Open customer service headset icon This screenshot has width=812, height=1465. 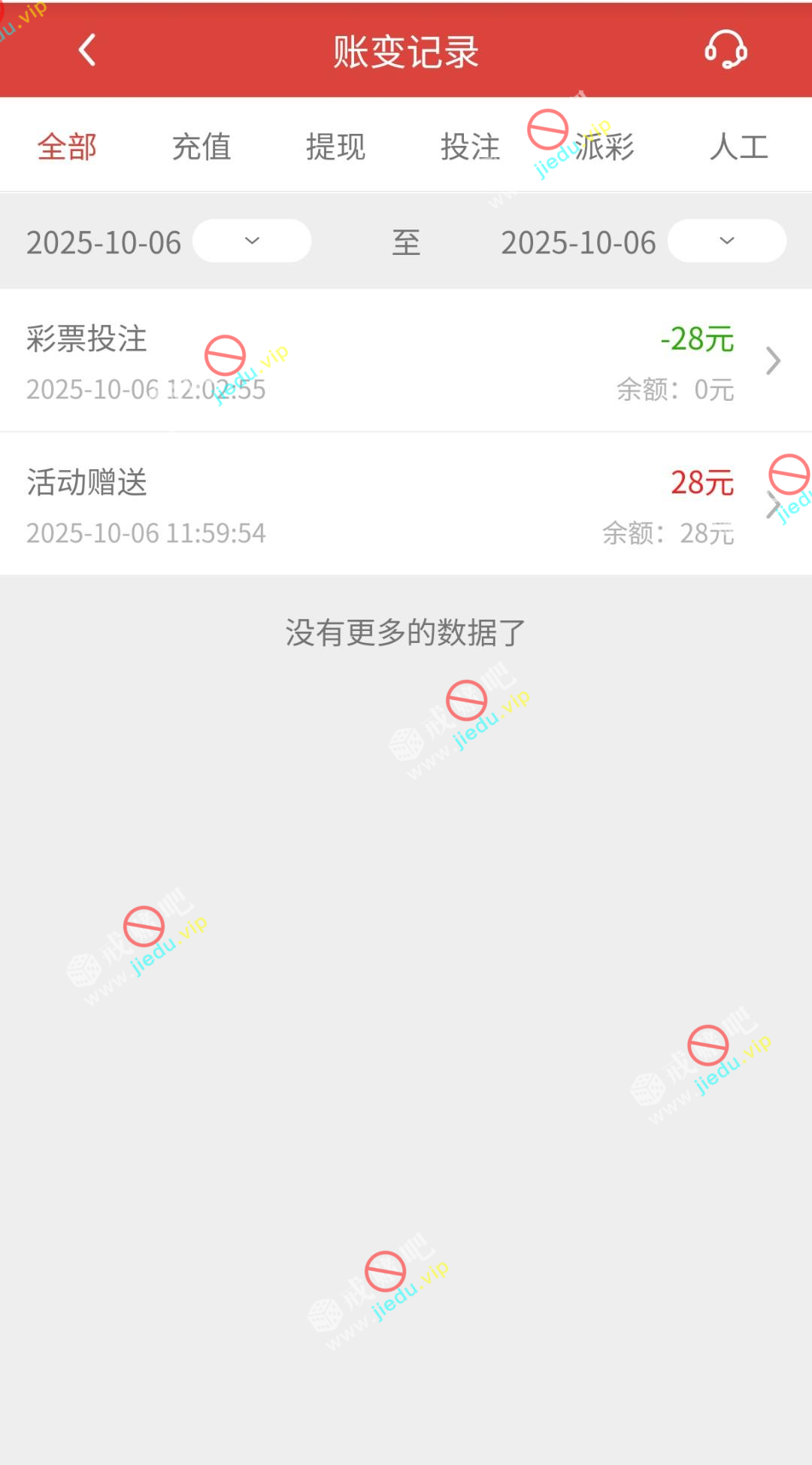point(726,50)
